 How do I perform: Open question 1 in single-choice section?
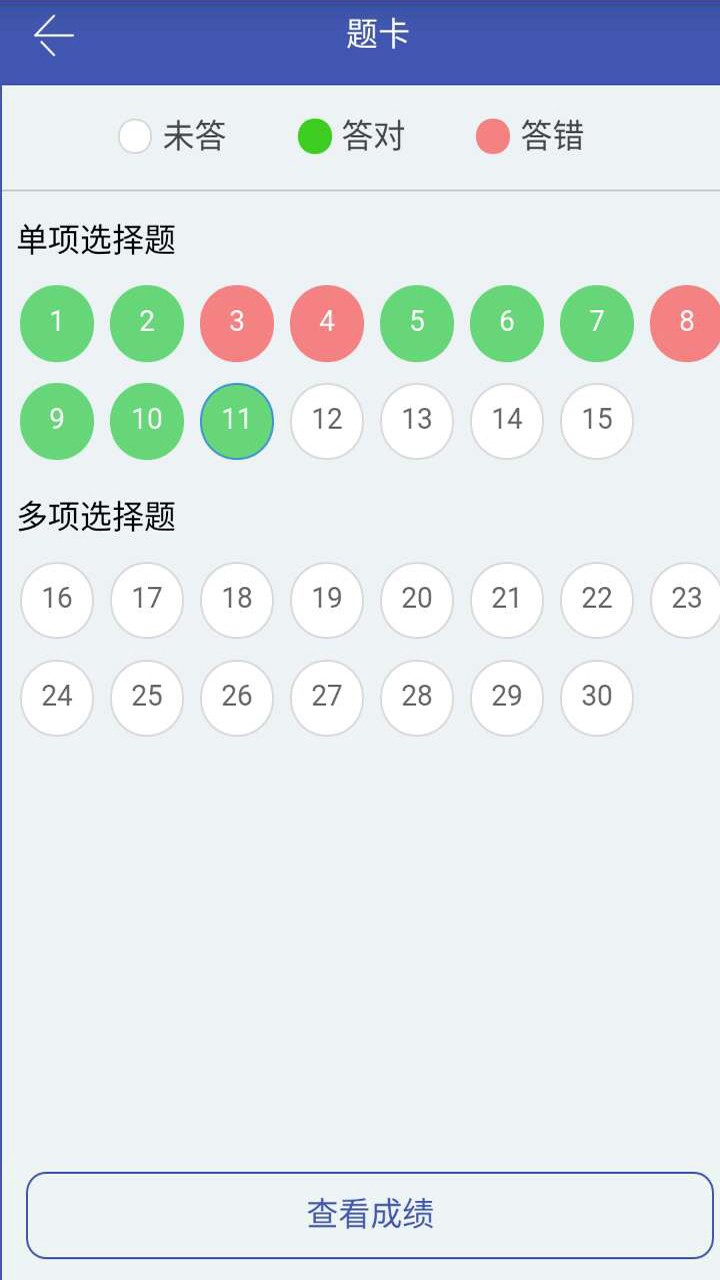coord(57,323)
